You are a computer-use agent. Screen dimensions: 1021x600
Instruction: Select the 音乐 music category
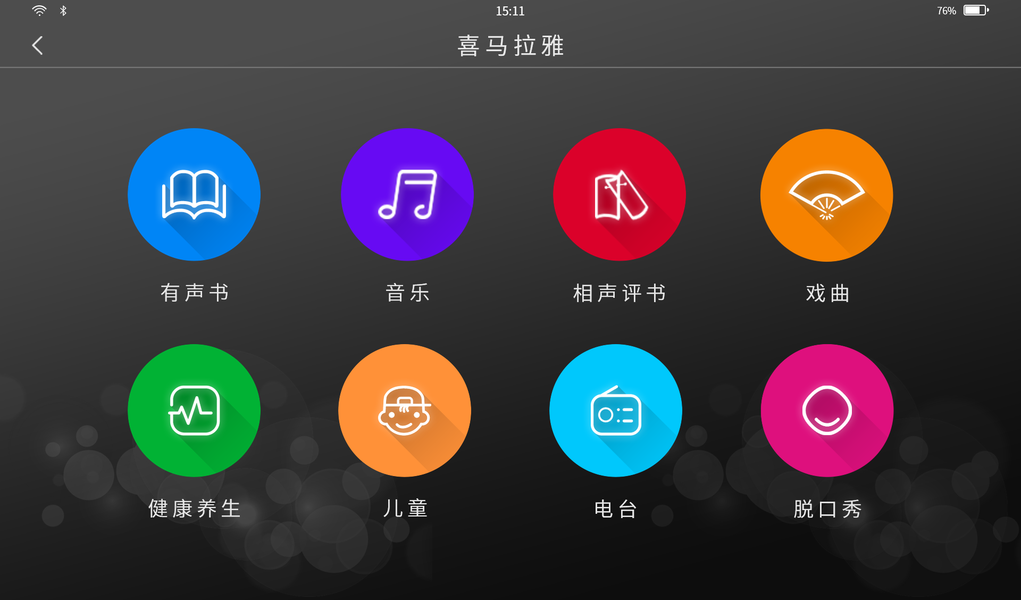[407, 194]
